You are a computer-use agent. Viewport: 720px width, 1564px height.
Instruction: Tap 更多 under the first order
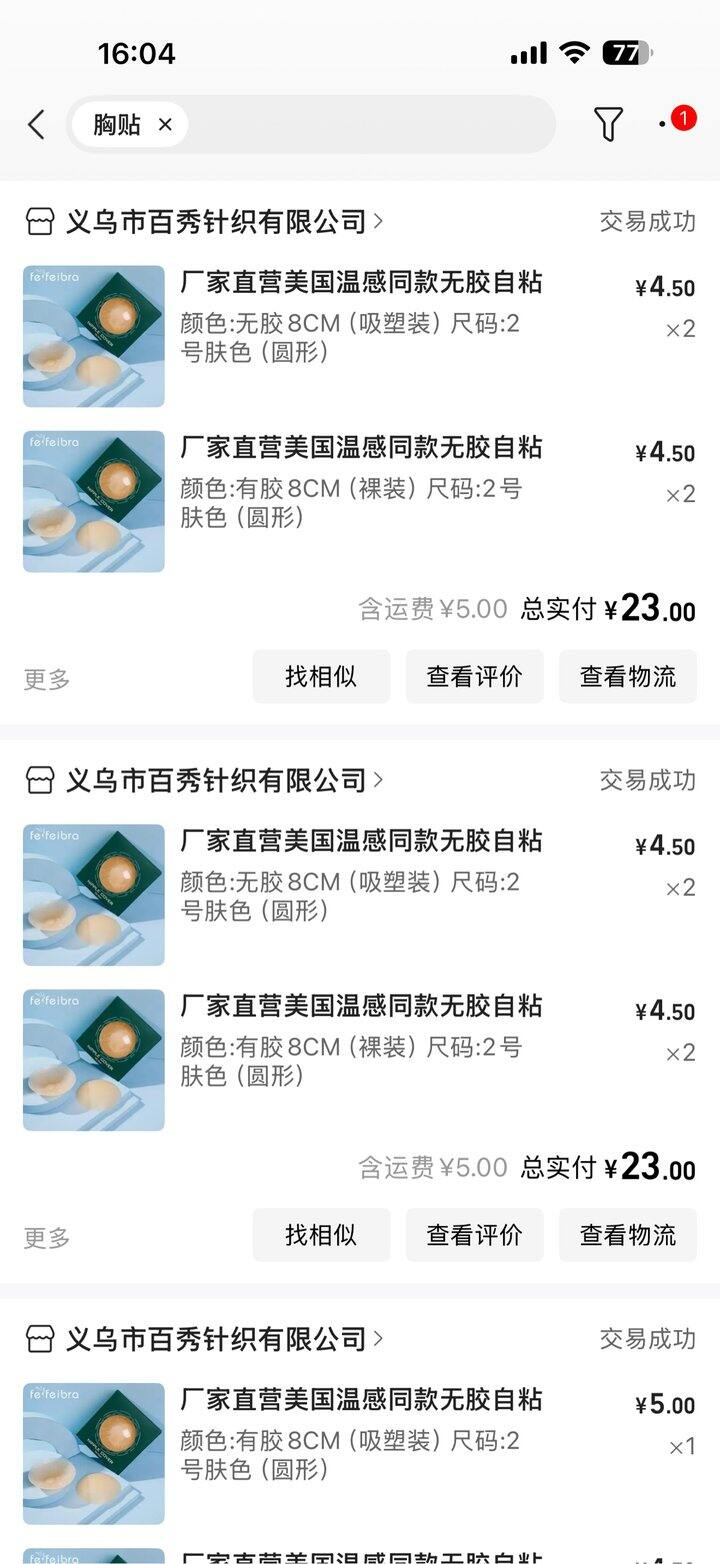[x=47, y=680]
